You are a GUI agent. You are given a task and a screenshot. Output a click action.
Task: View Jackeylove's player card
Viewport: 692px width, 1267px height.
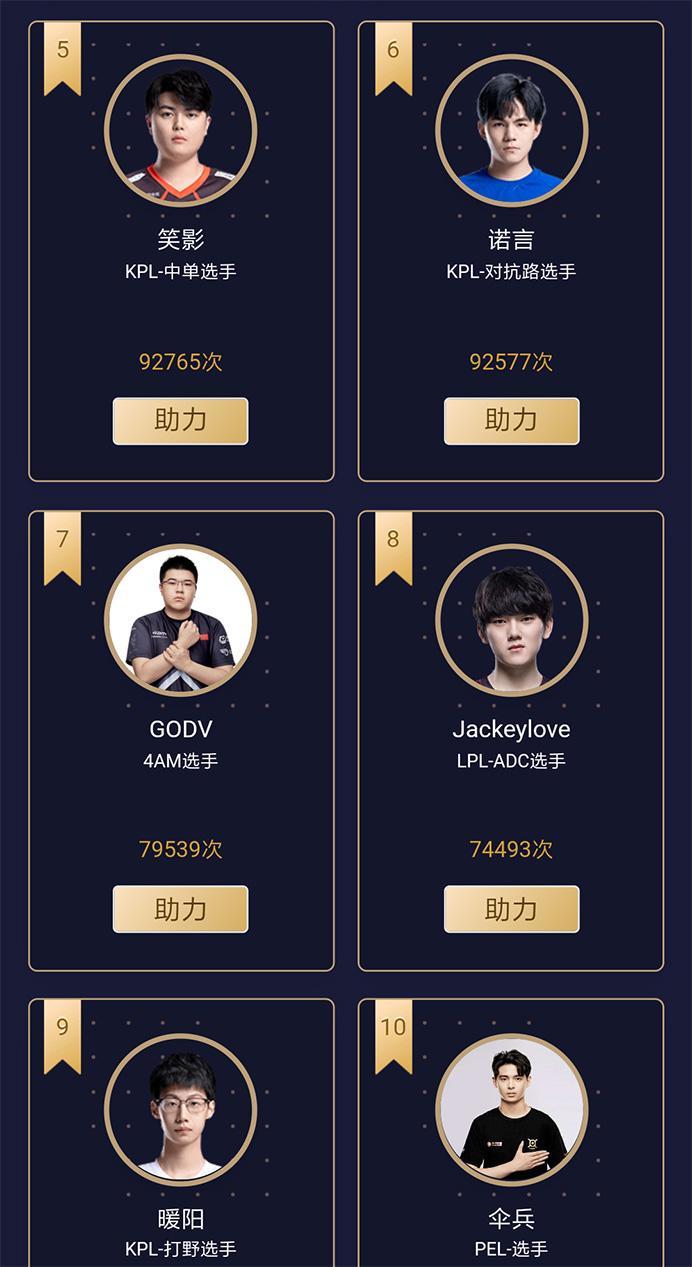click(x=511, y=621)
